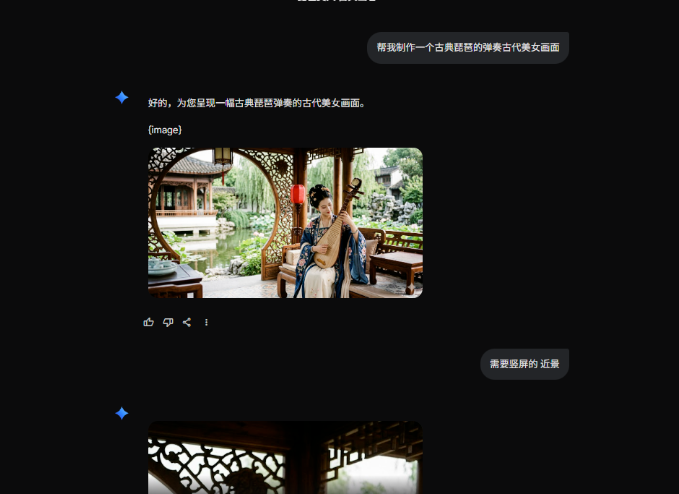Mark the pipa image response with thumbs down
The image size is (679, 494).
(168, 322)
